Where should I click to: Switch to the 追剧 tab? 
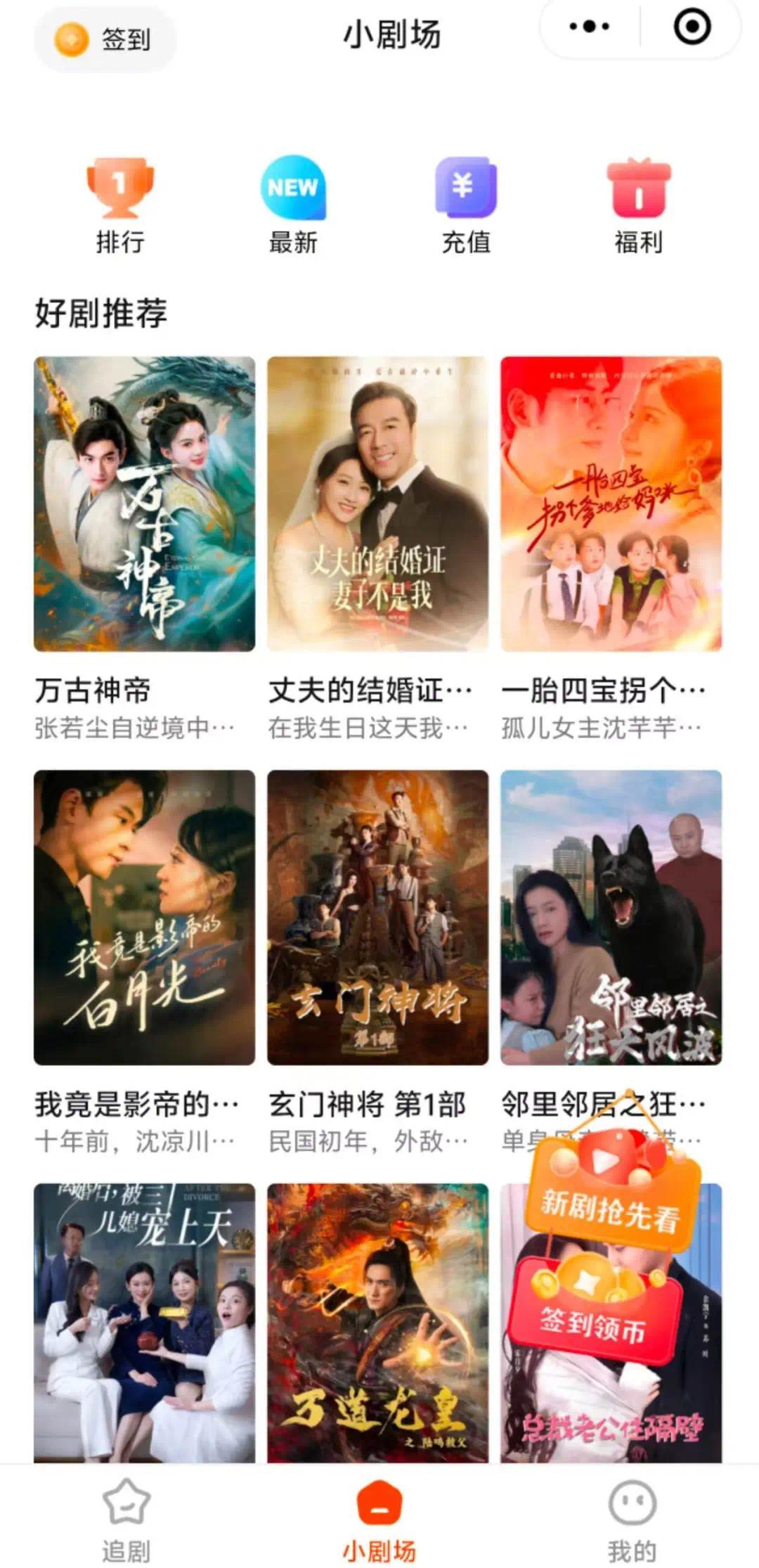(126, 1519)
